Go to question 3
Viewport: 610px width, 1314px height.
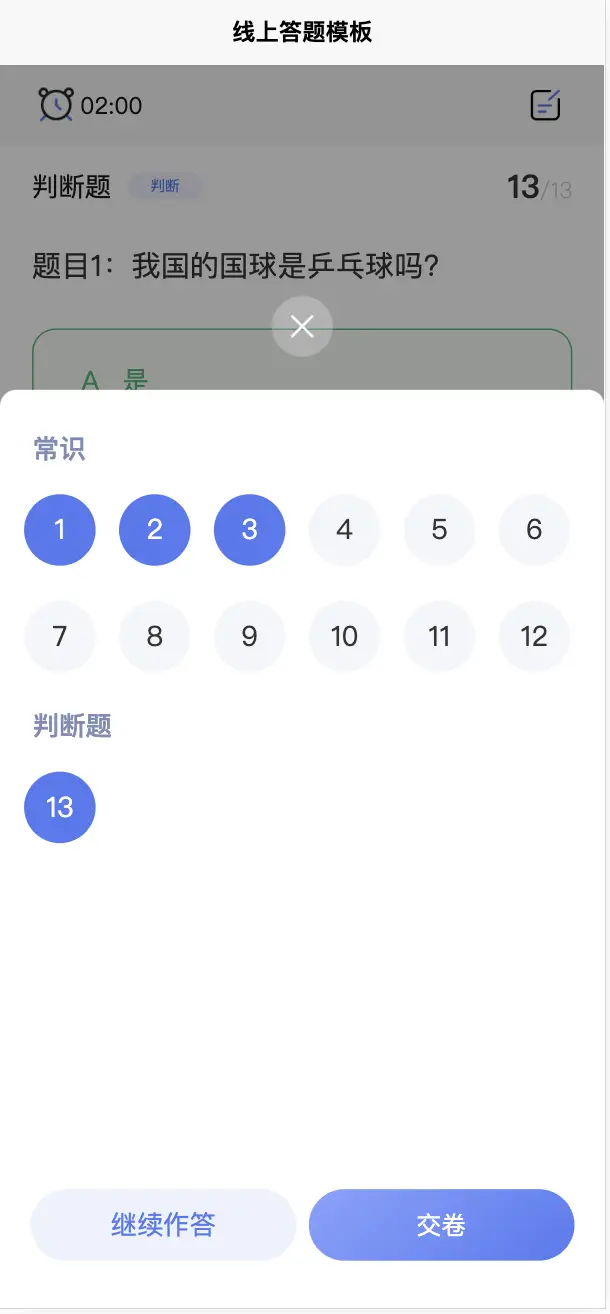[250, 530]
